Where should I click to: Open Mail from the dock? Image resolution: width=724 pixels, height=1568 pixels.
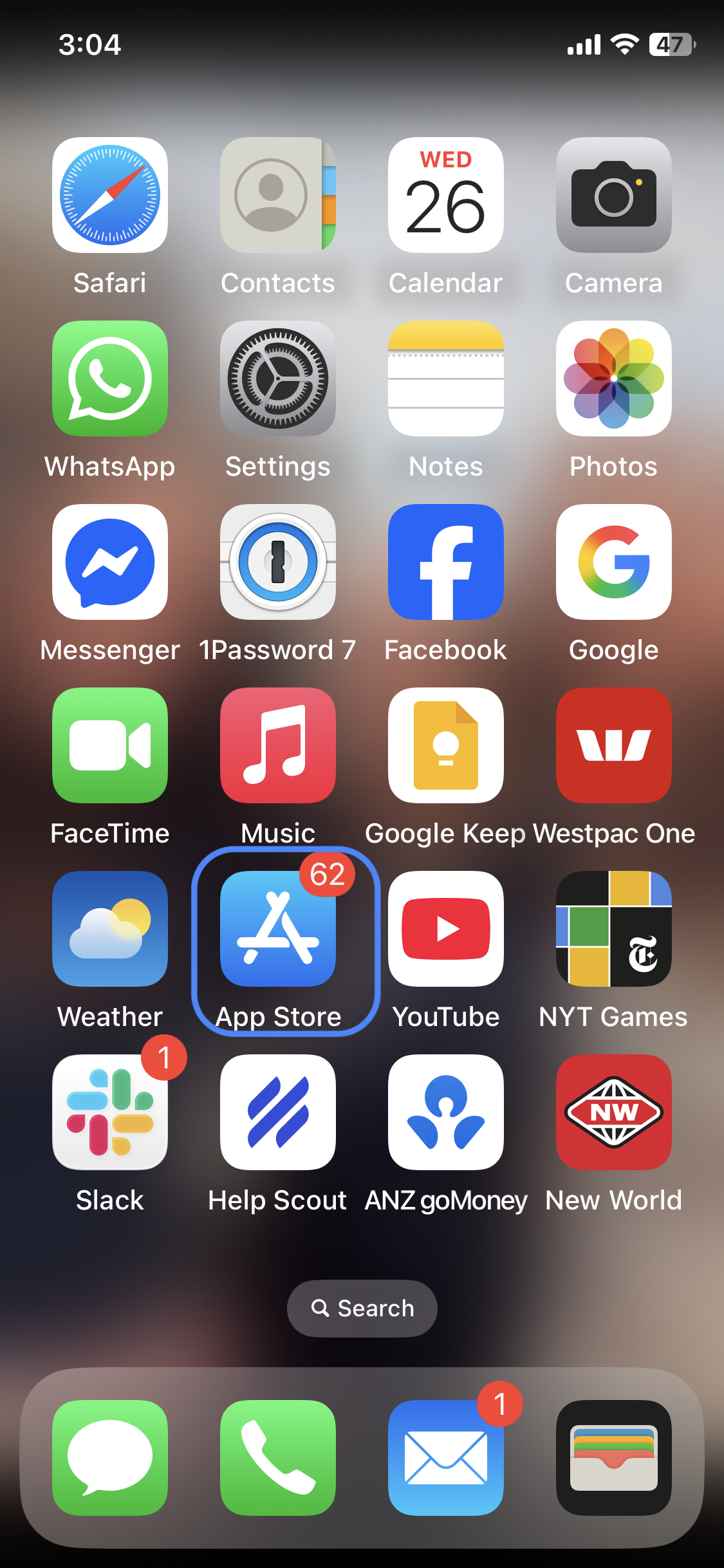[446, 1458]
